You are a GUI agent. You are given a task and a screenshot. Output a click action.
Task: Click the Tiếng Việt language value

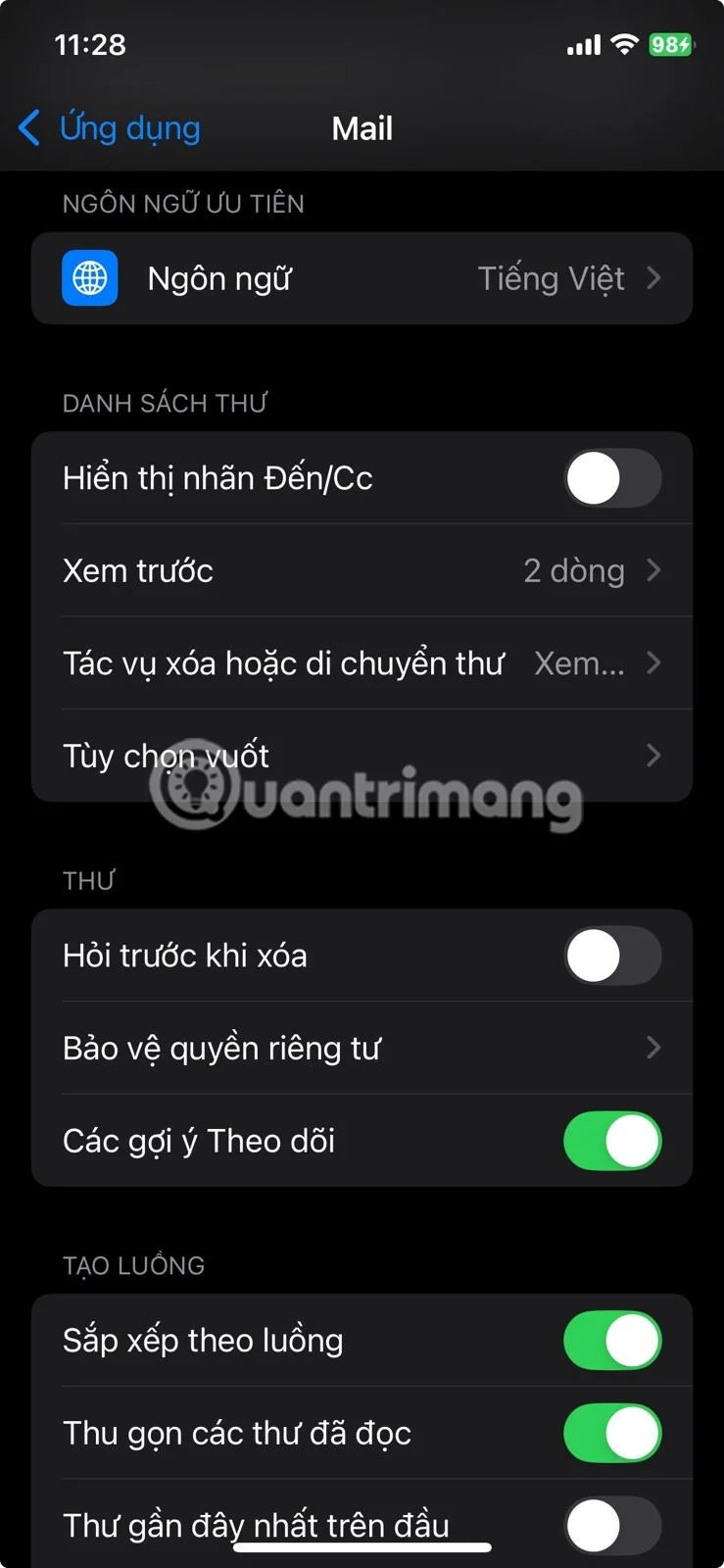pos(551,278)
